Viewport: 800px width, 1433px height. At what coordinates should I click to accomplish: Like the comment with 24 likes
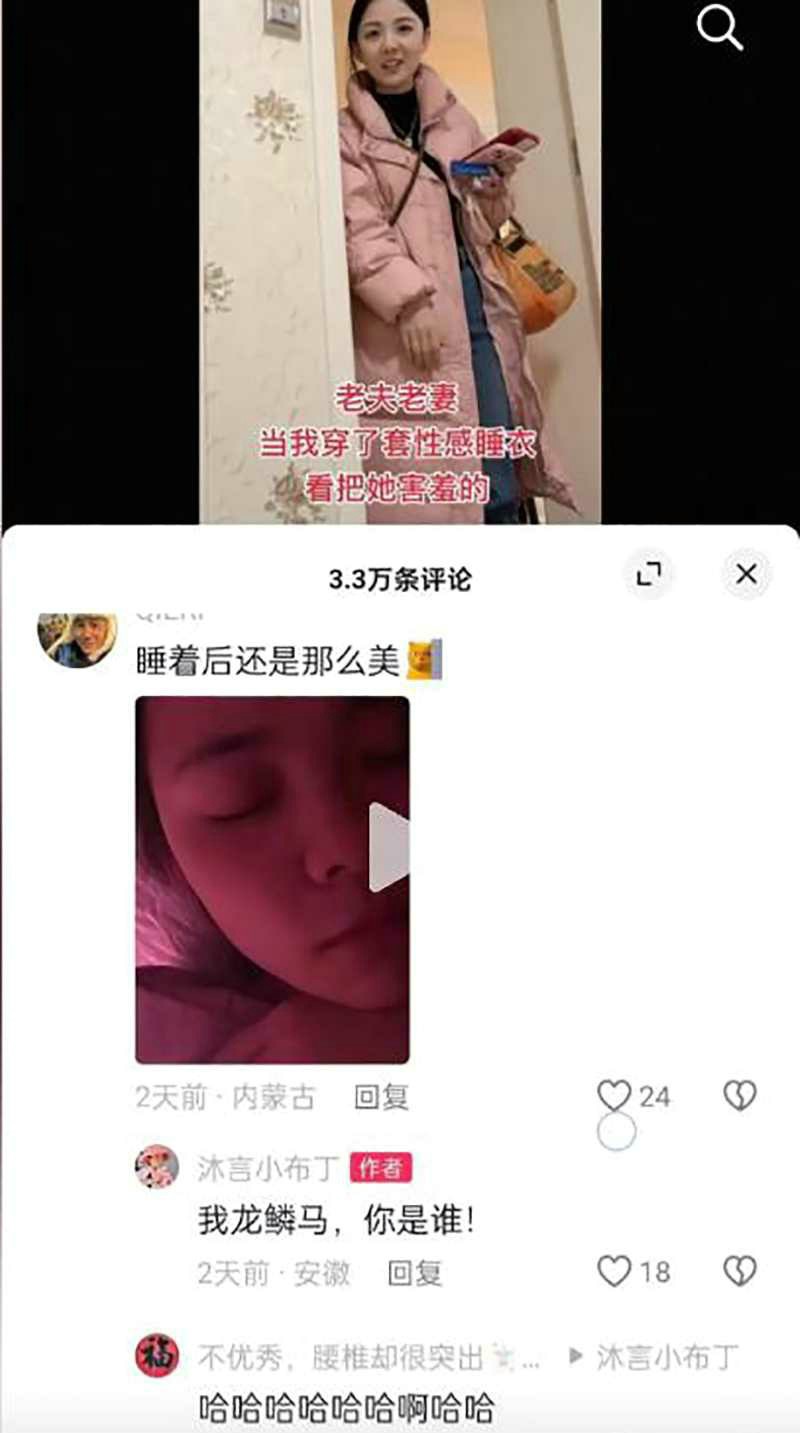point(615,1096)
